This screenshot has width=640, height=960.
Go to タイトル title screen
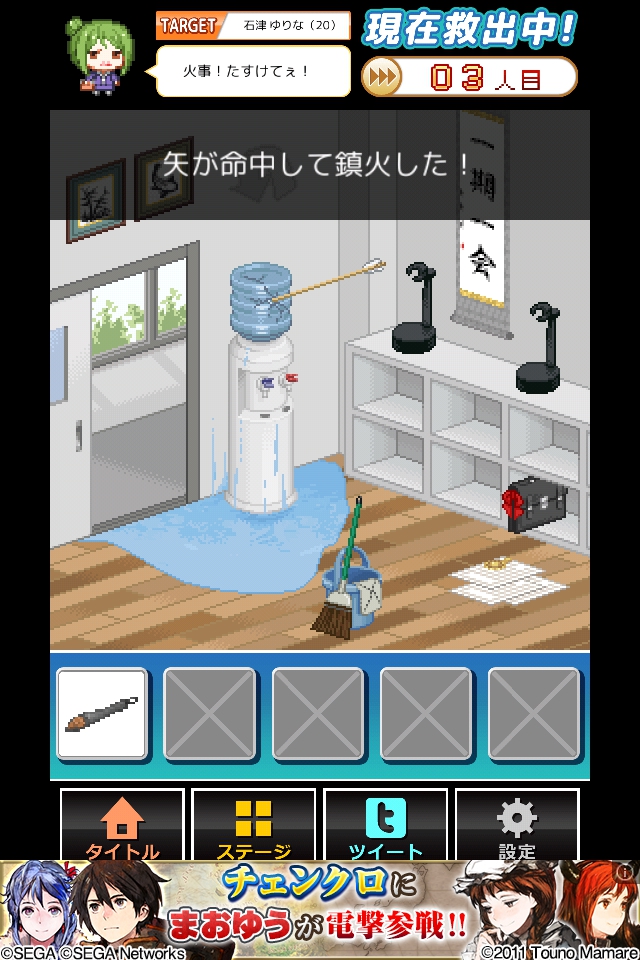coord(122,827)
